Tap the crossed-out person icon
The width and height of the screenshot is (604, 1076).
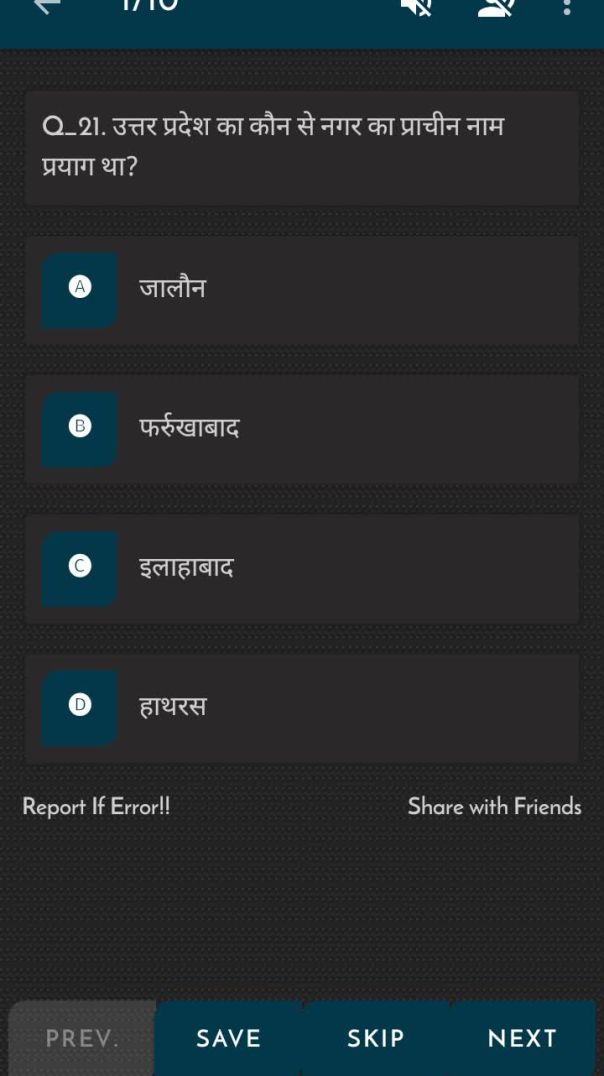pyautogui.click(x=496, y=8)
